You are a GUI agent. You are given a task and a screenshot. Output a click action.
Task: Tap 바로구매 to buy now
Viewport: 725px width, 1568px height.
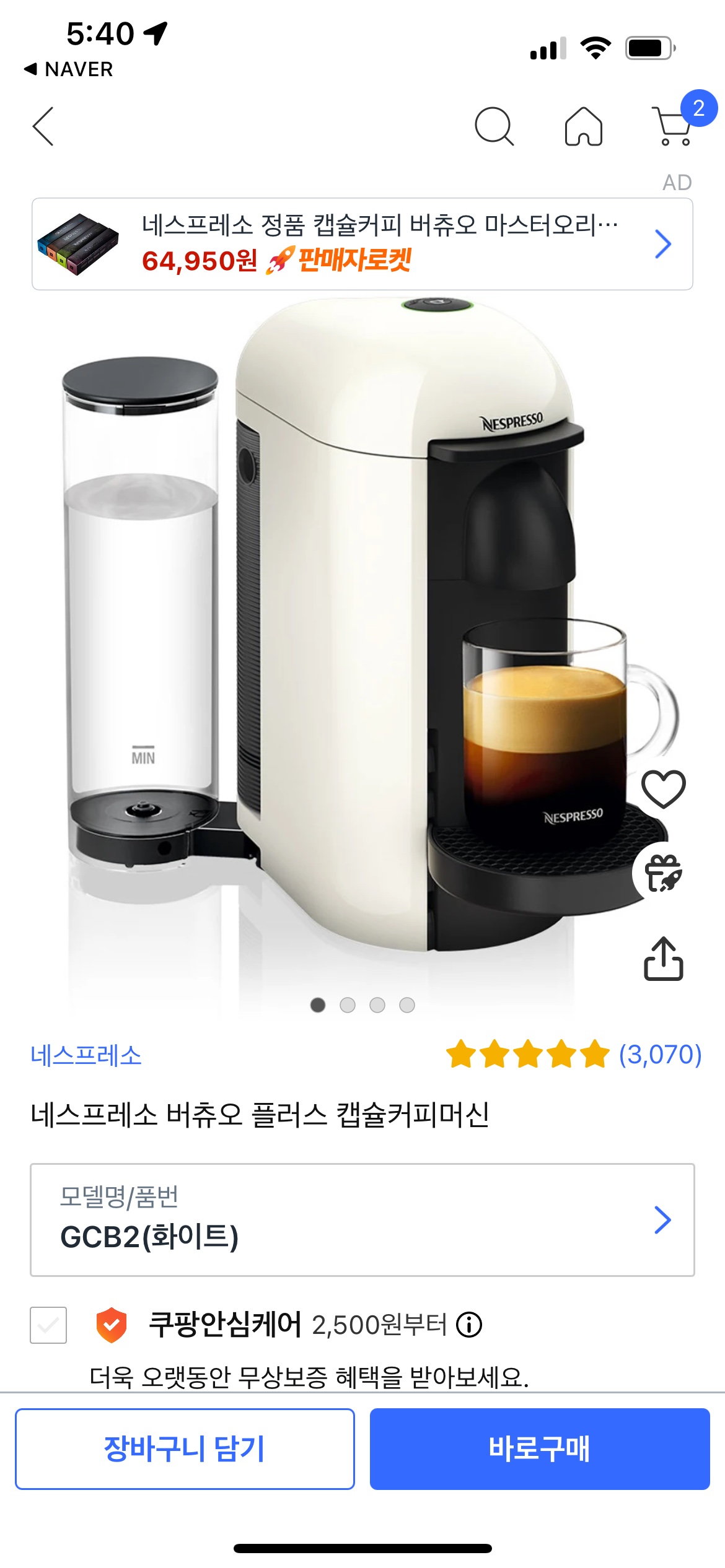[x=540, y=1449]
